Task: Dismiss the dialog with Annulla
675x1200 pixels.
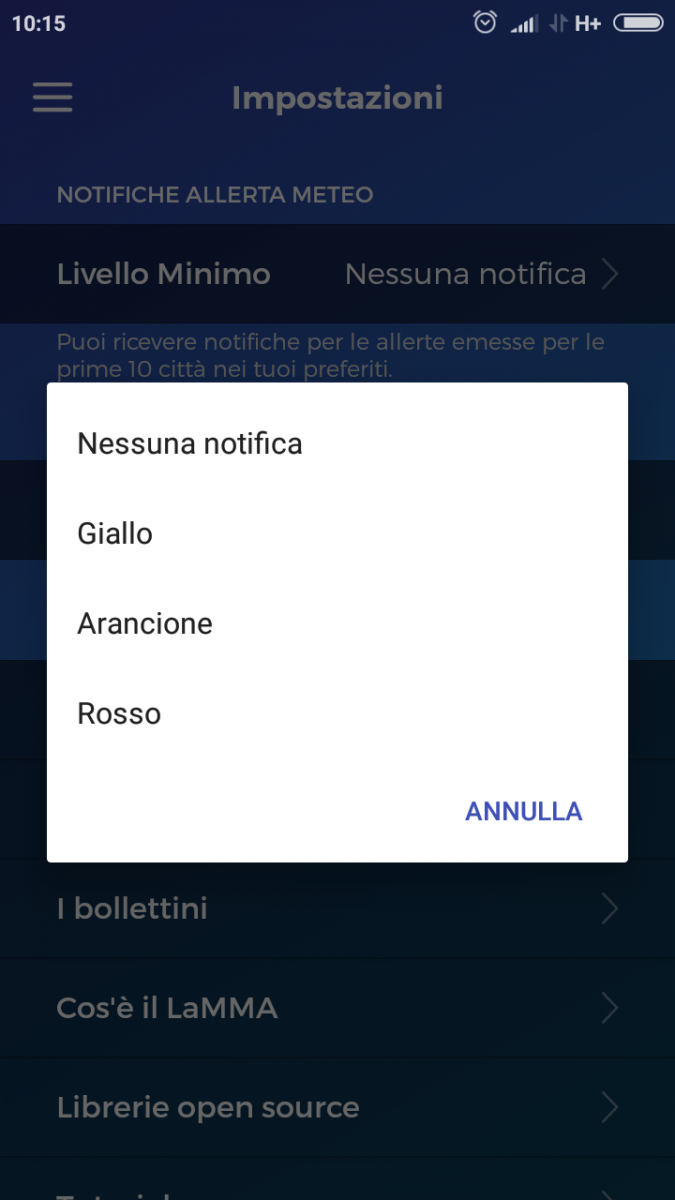Action: tap(524, 811)
